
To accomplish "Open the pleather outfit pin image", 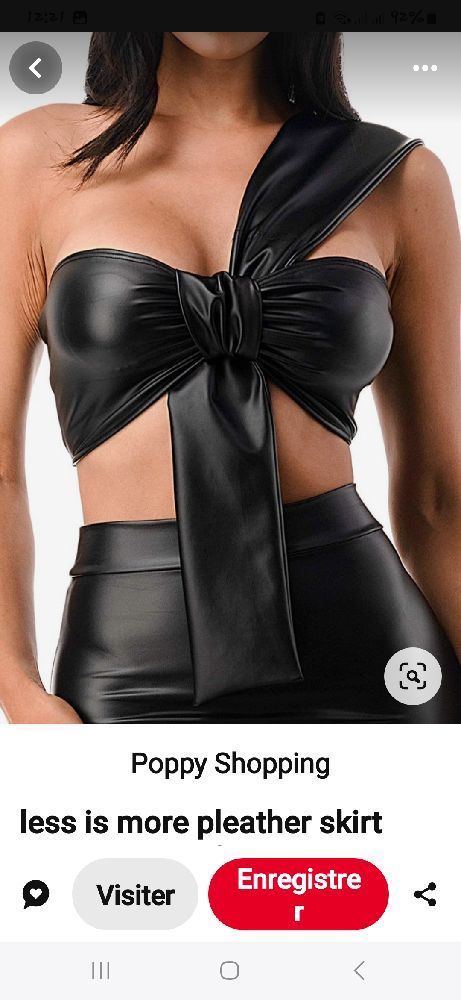I will pyautogui.click(x=230, y=378).
